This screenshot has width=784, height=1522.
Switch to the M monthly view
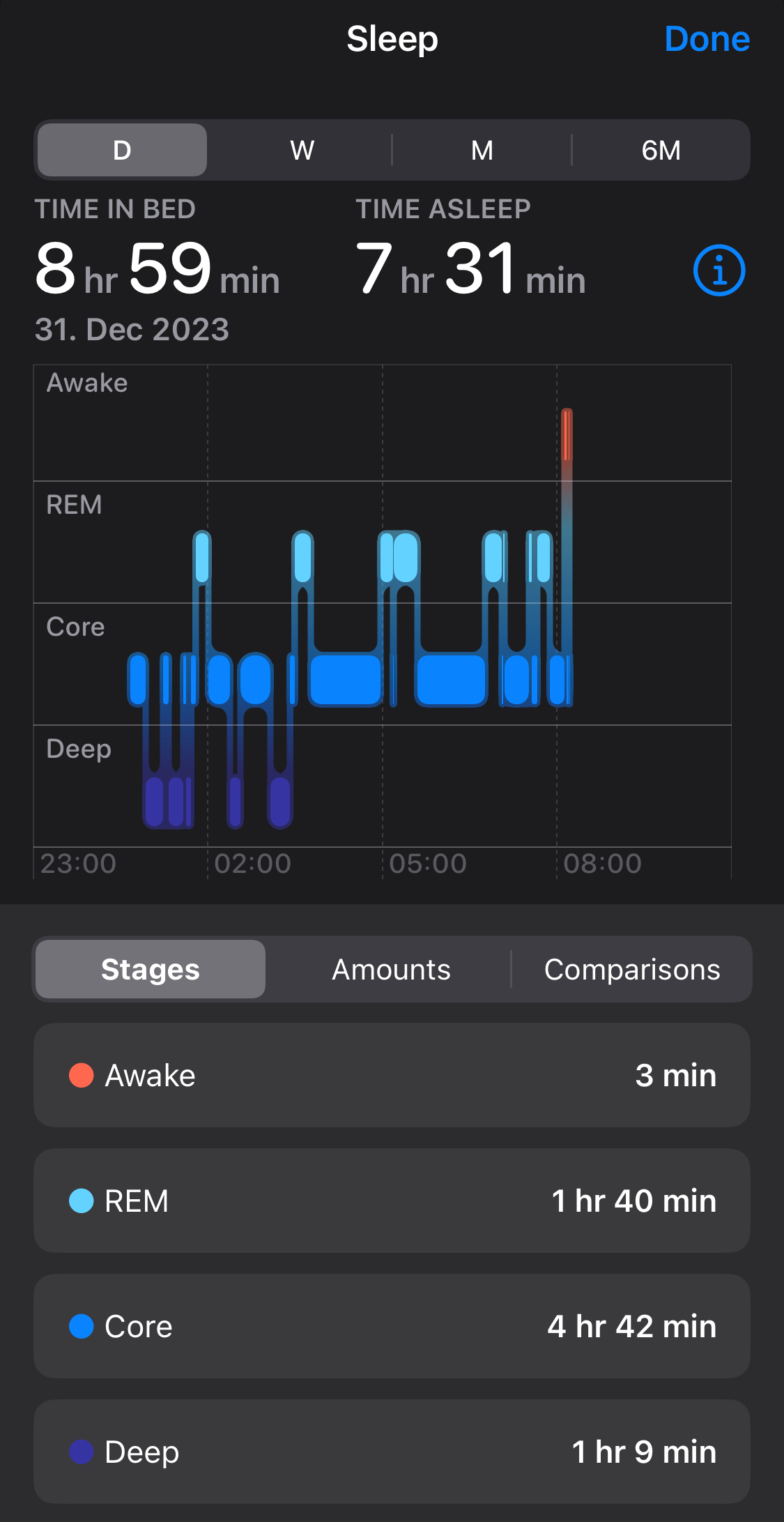[482, 150]
